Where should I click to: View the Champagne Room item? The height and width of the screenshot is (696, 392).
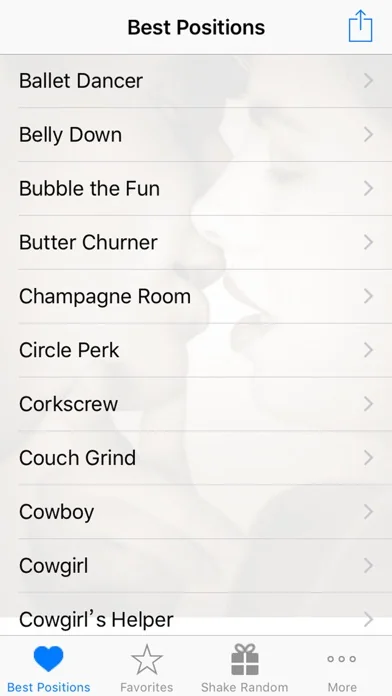tap(196, 296)
